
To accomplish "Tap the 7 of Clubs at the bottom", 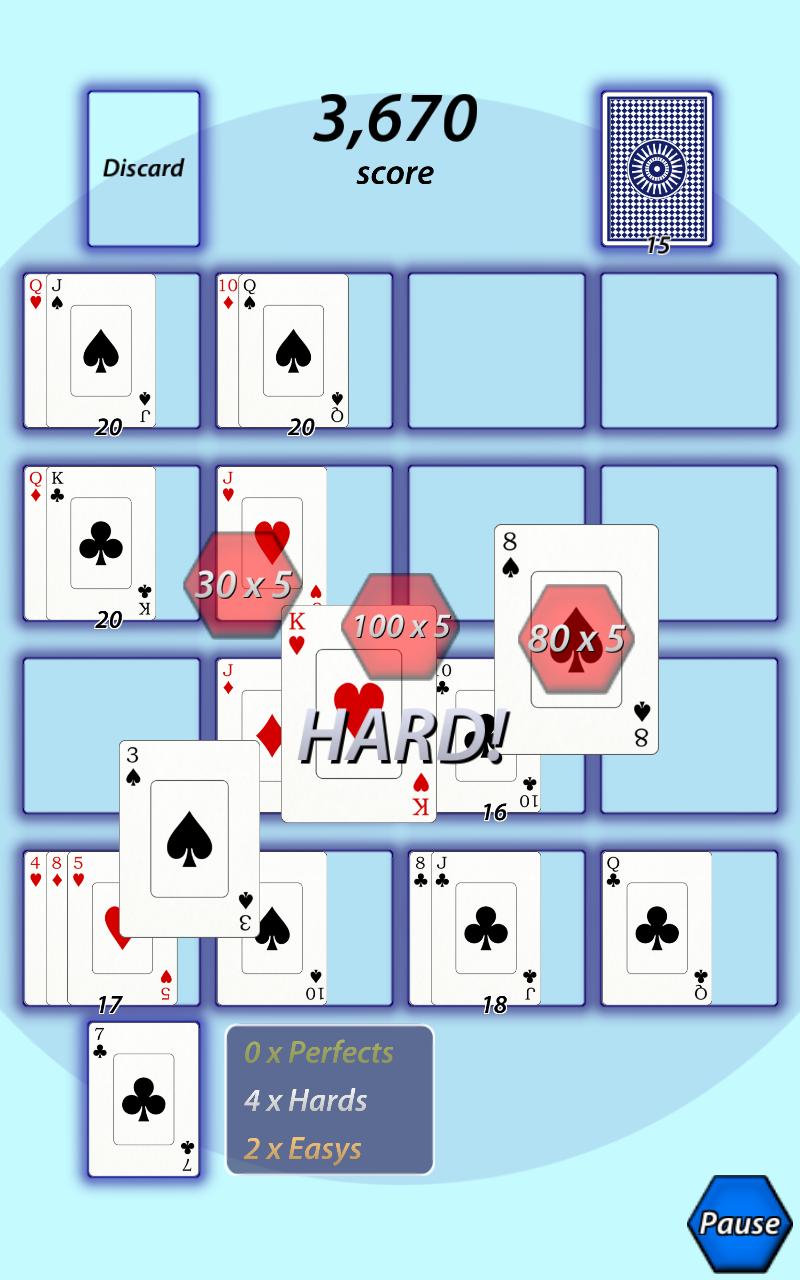I will [143, 1100].
